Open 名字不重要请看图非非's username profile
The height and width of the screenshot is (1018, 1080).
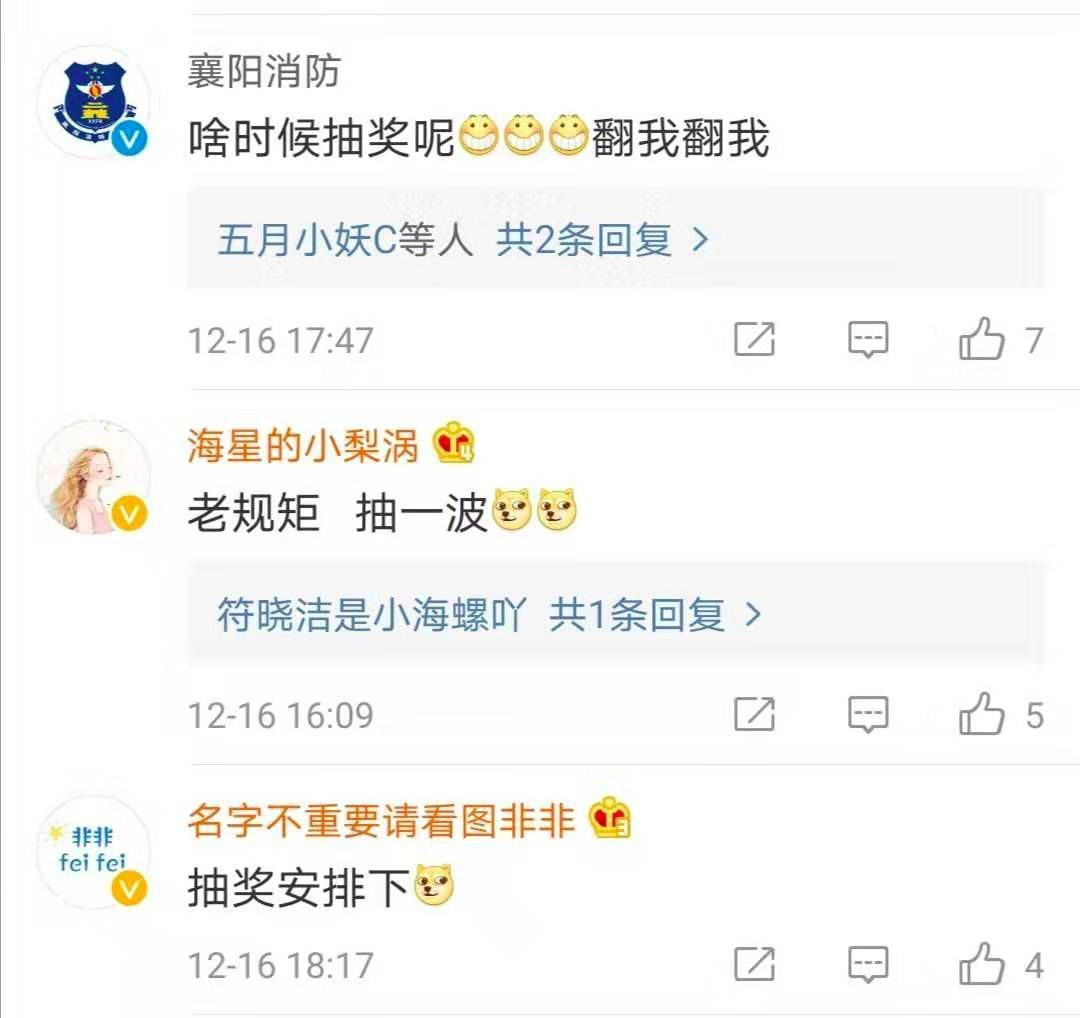pos(381,821)
